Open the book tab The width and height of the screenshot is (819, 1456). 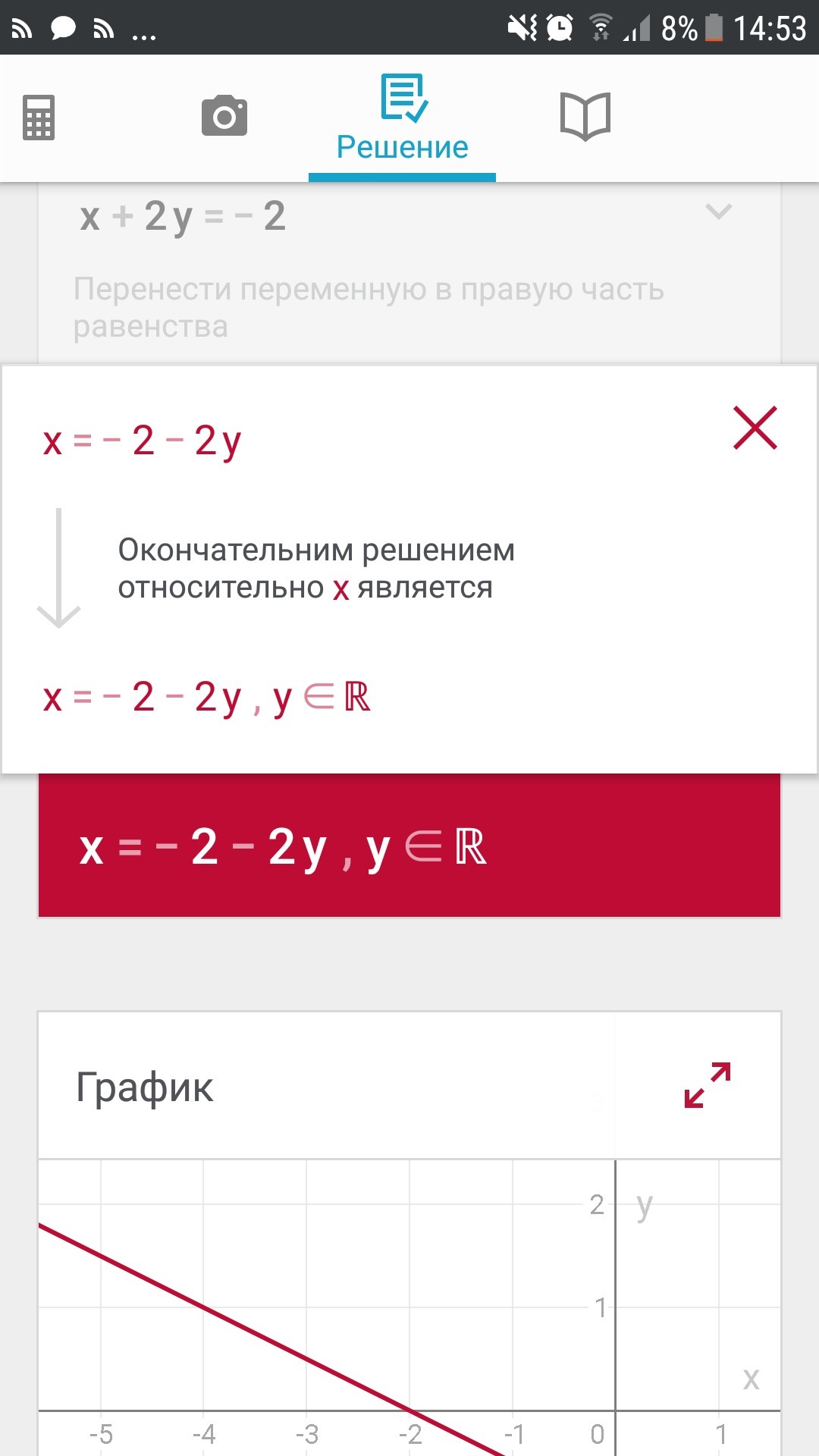(585, 116)
